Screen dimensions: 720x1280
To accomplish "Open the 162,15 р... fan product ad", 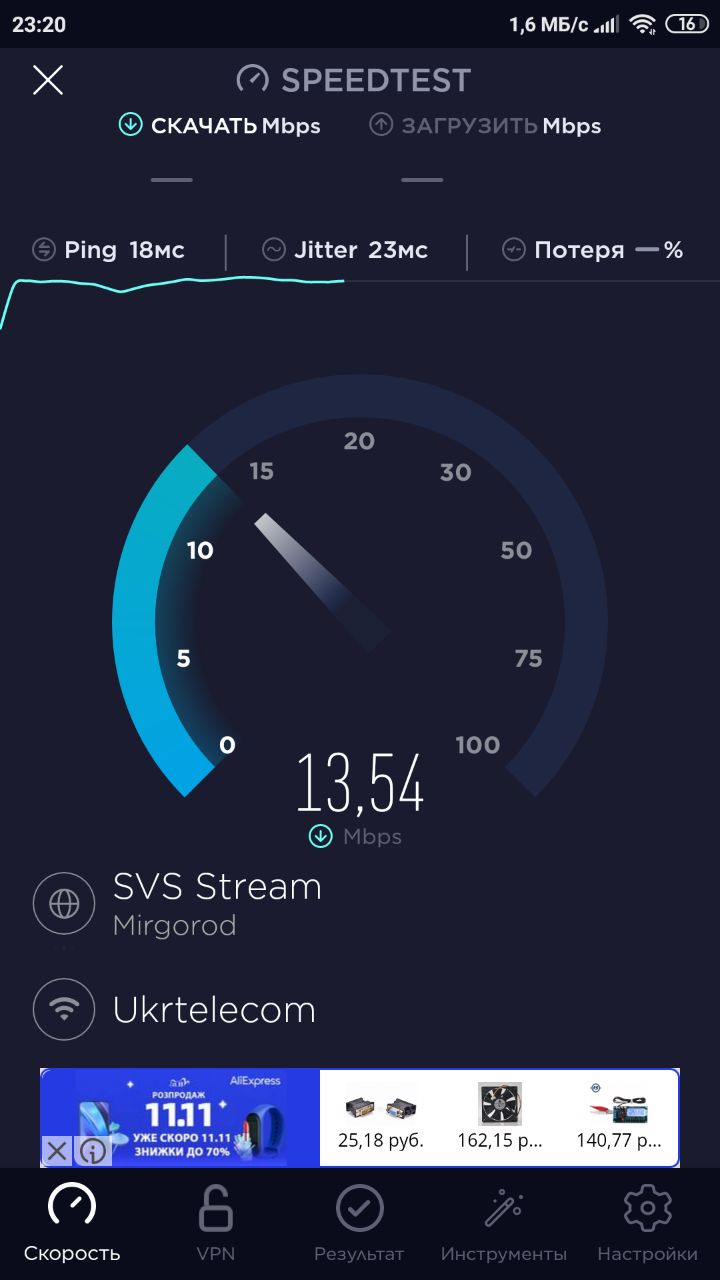I will coord(499,1117).
